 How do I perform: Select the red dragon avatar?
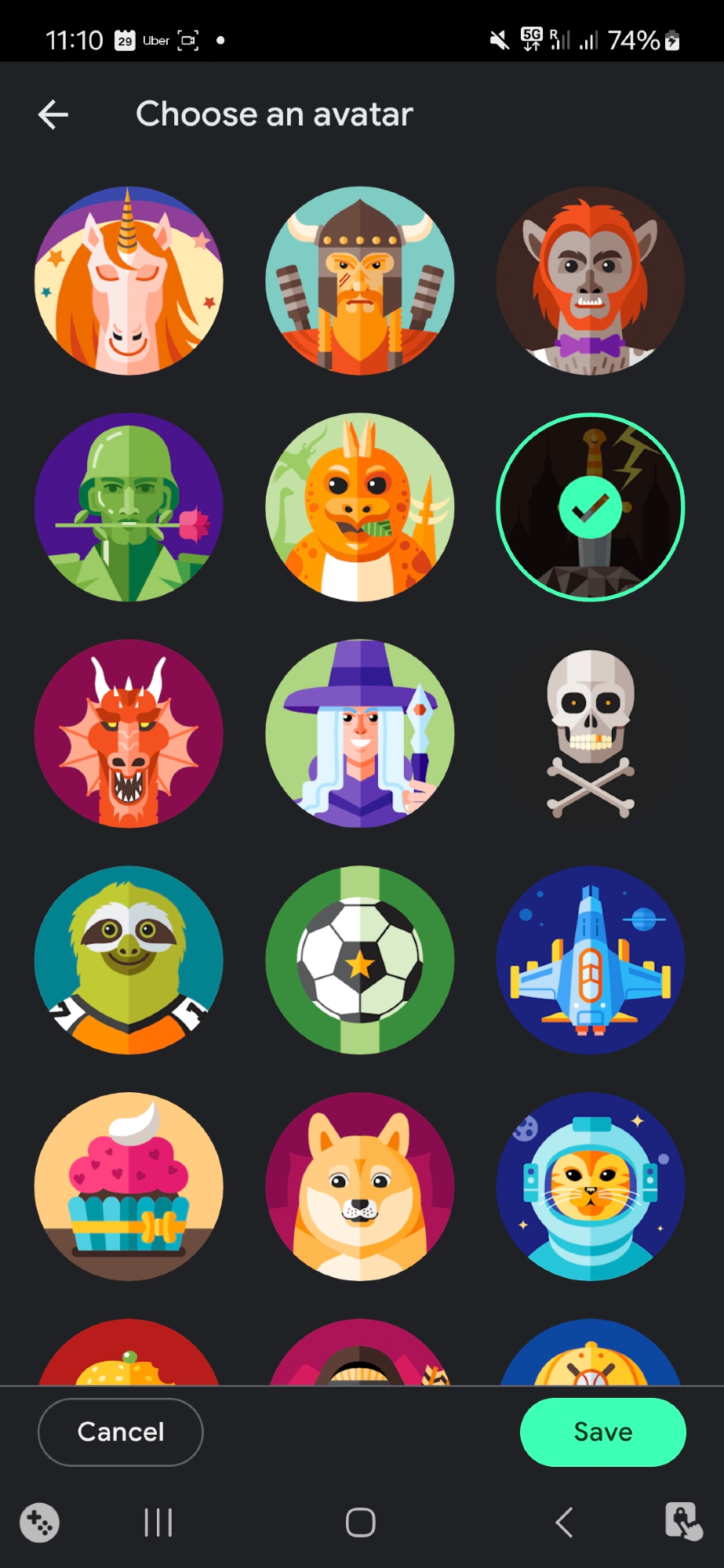pyautogui.click(x=129, y=734)
